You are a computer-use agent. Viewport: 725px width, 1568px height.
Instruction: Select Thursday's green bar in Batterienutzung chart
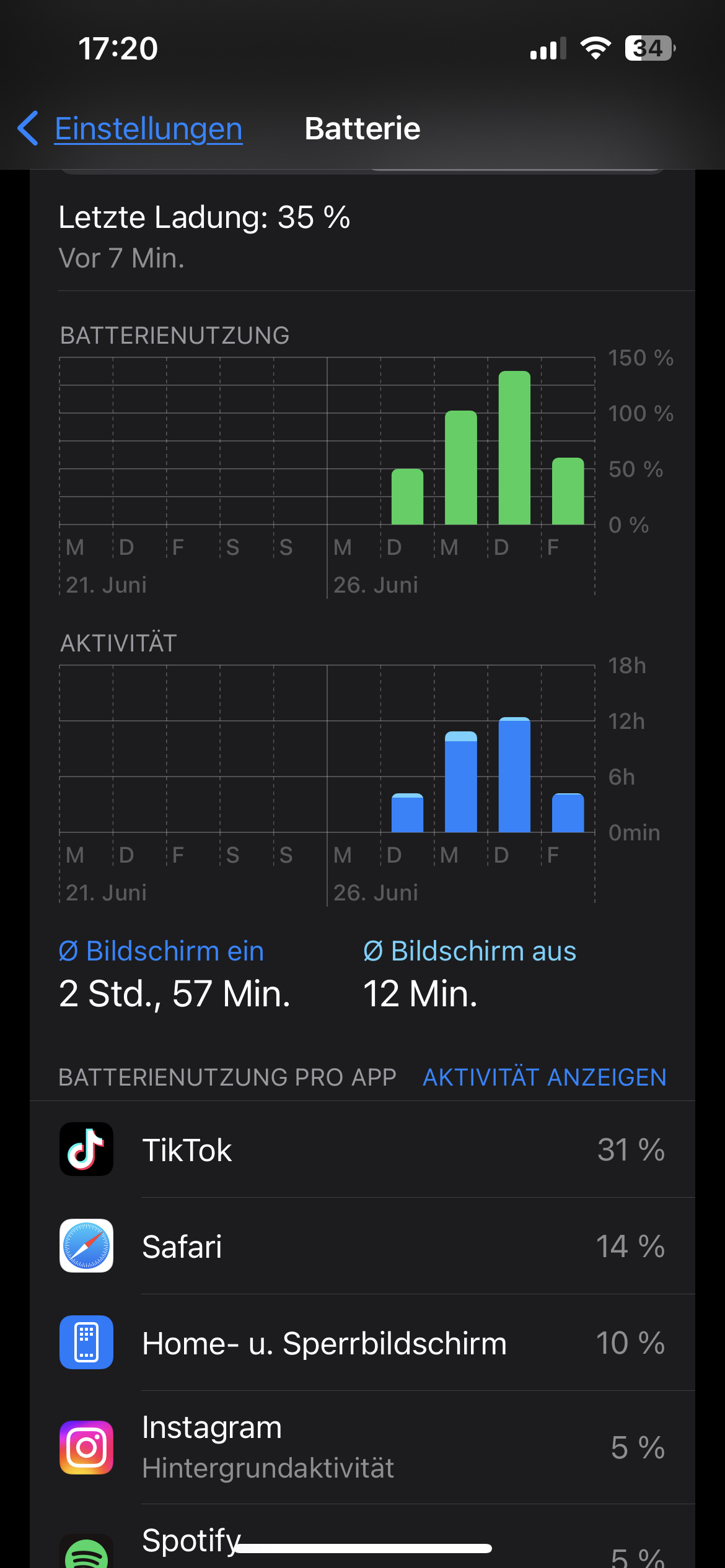tap(514, 448)
